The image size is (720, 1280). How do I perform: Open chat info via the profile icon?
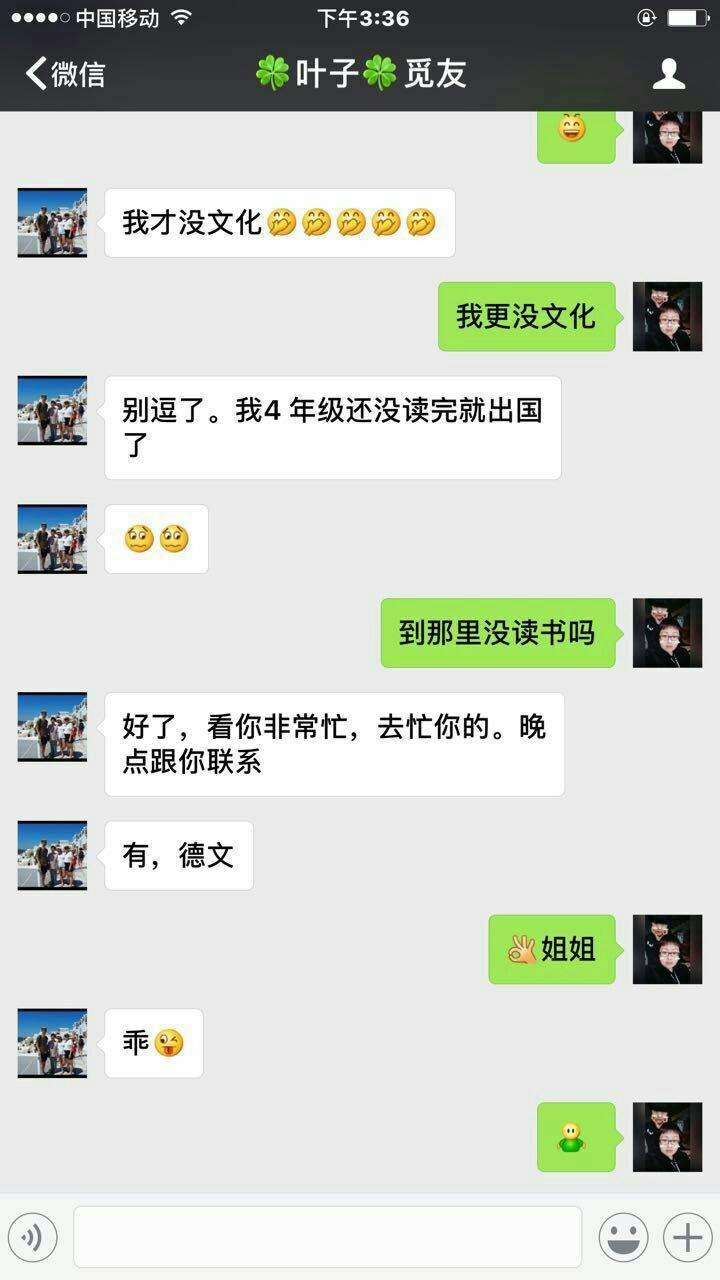tap(668, 74)
